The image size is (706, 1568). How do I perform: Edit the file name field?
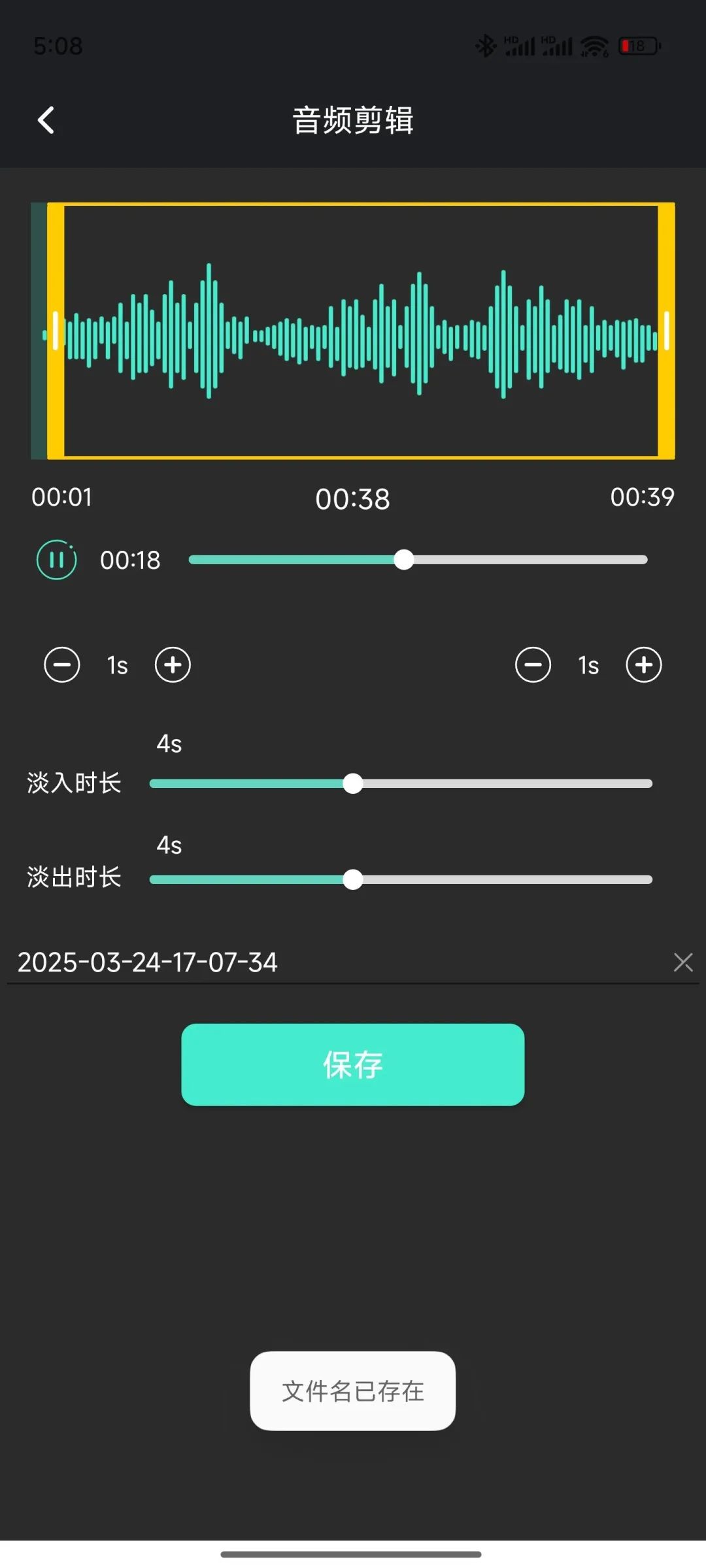tap(327, 962)
